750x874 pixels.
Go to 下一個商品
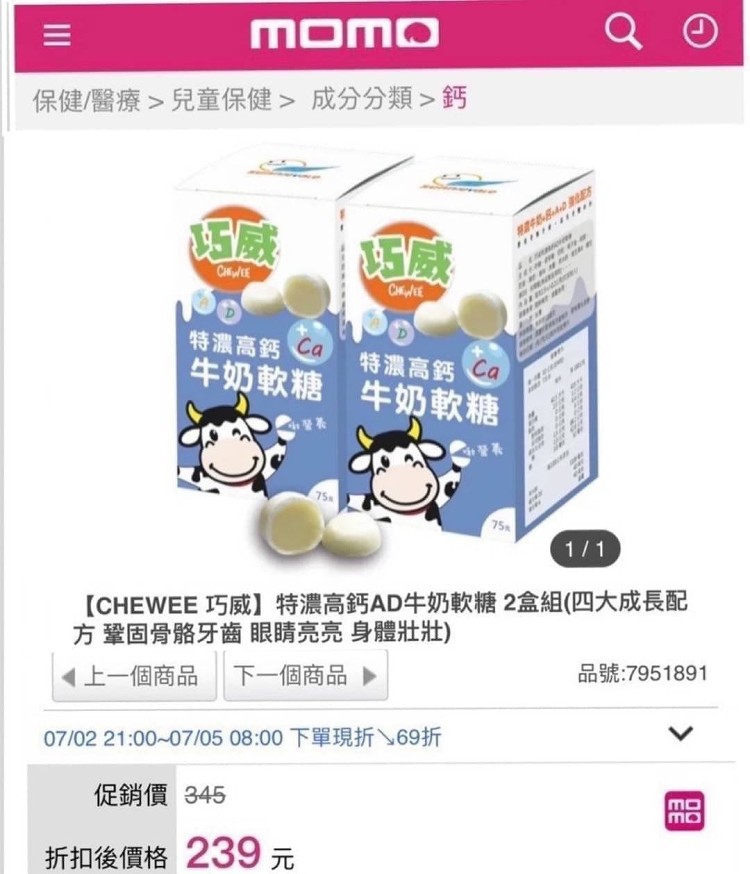(306, 675)
